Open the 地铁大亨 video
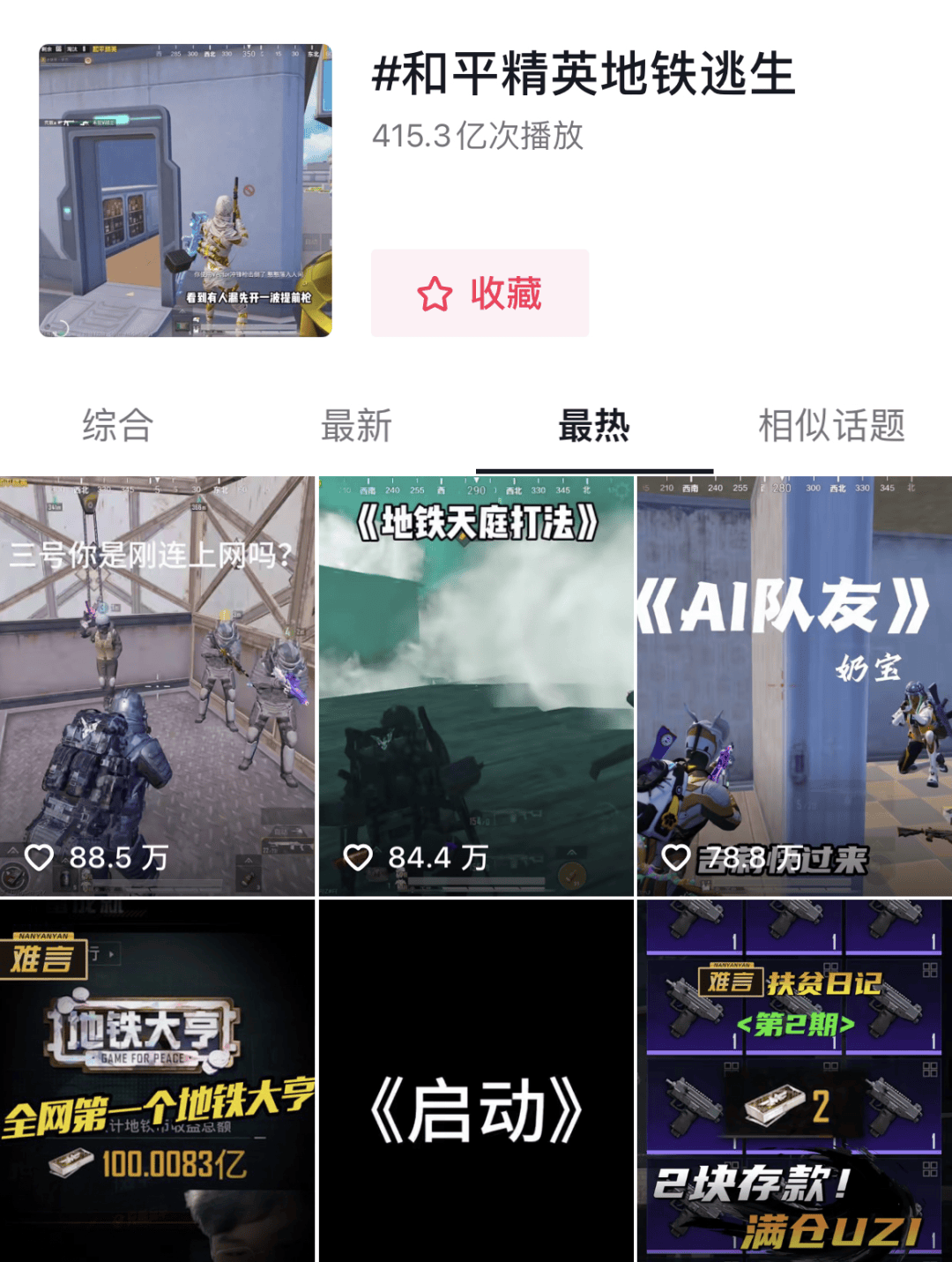Image resolution: width=952 pixels, height=1262 pixels. click(157, 1081)
